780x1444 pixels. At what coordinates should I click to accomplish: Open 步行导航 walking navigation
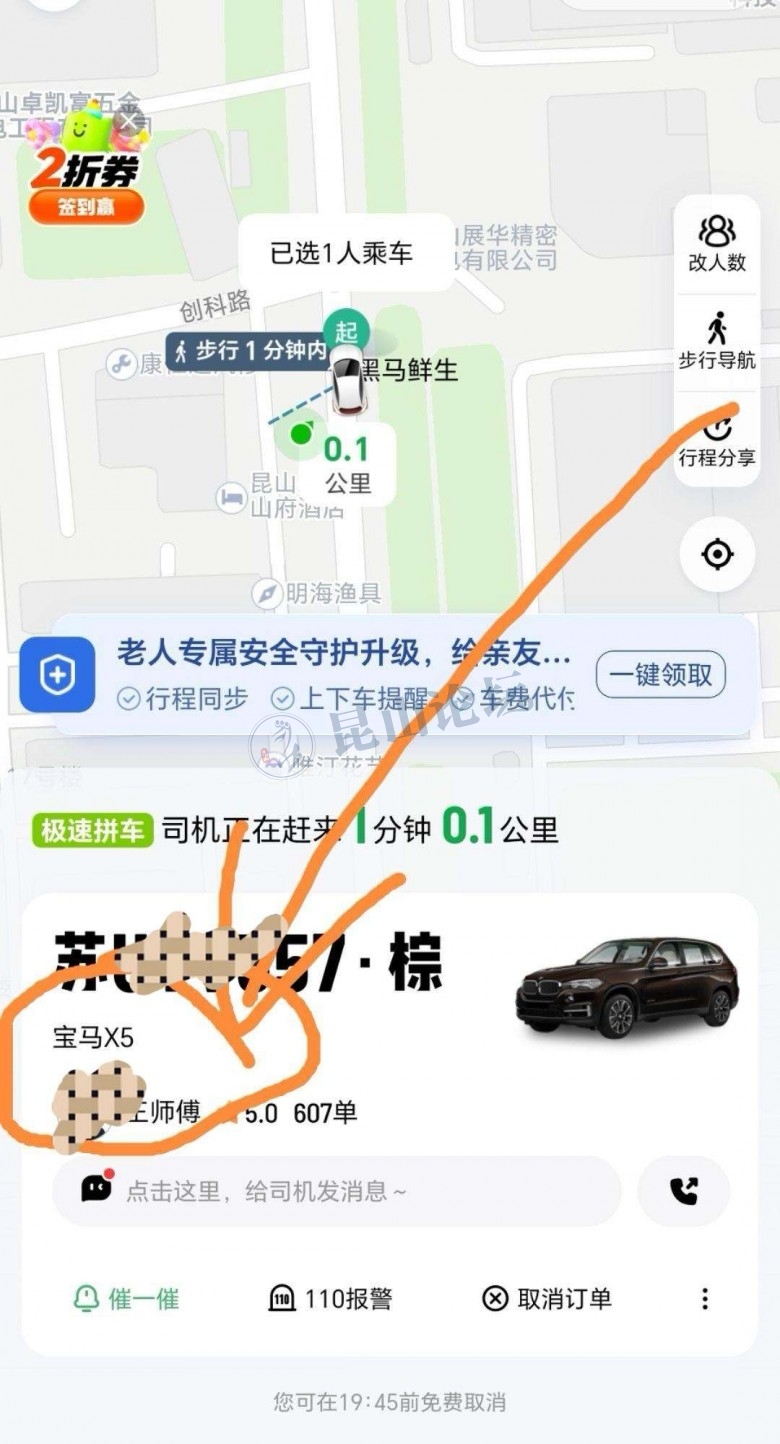717,340
